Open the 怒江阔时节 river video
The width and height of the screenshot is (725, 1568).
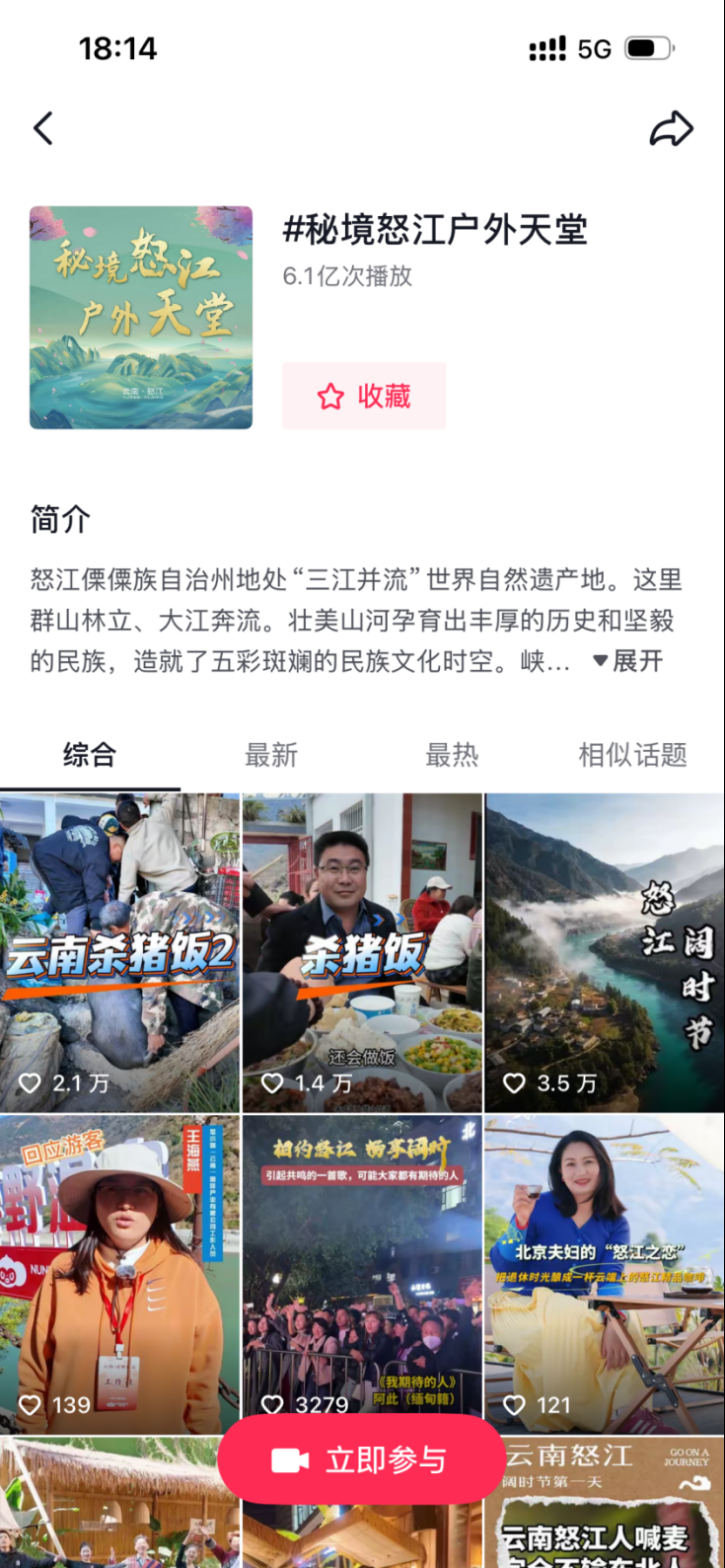tap(604, 952)
